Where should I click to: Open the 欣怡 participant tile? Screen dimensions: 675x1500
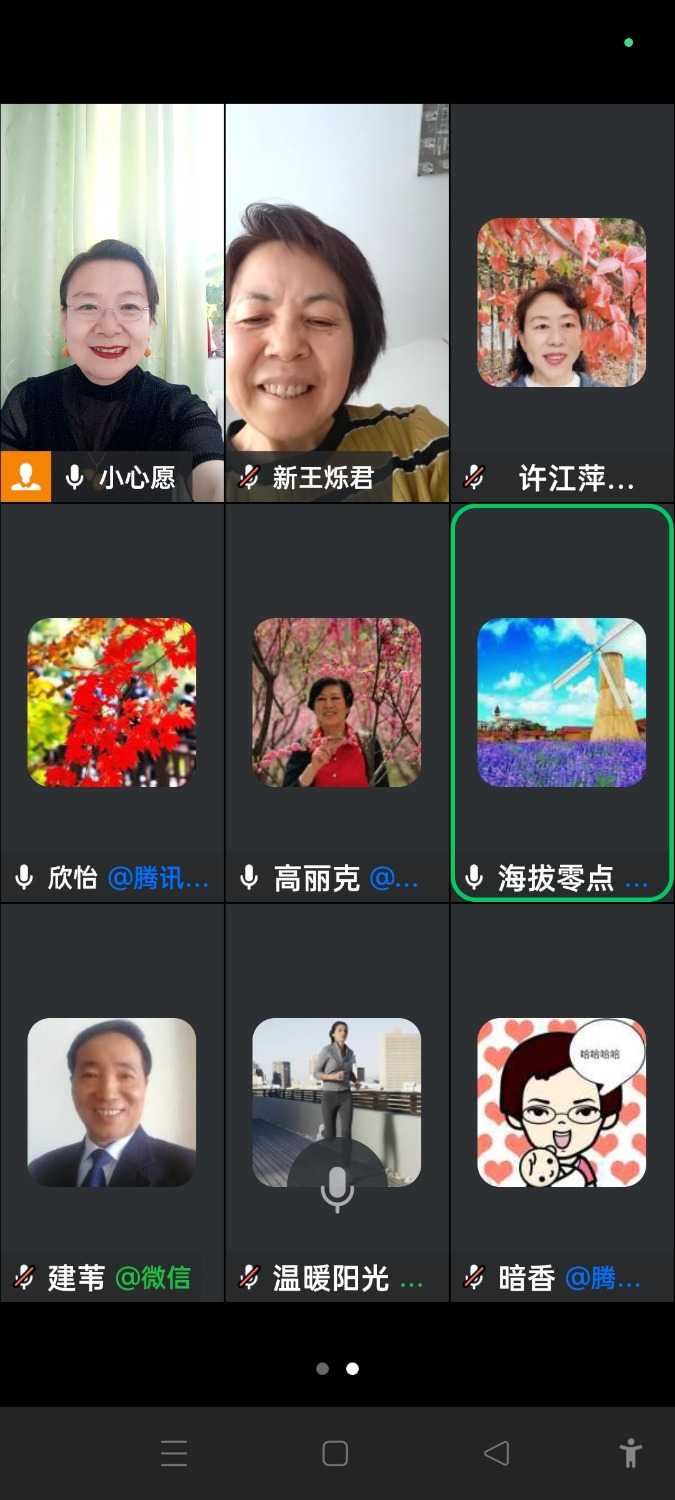[112, 702]
